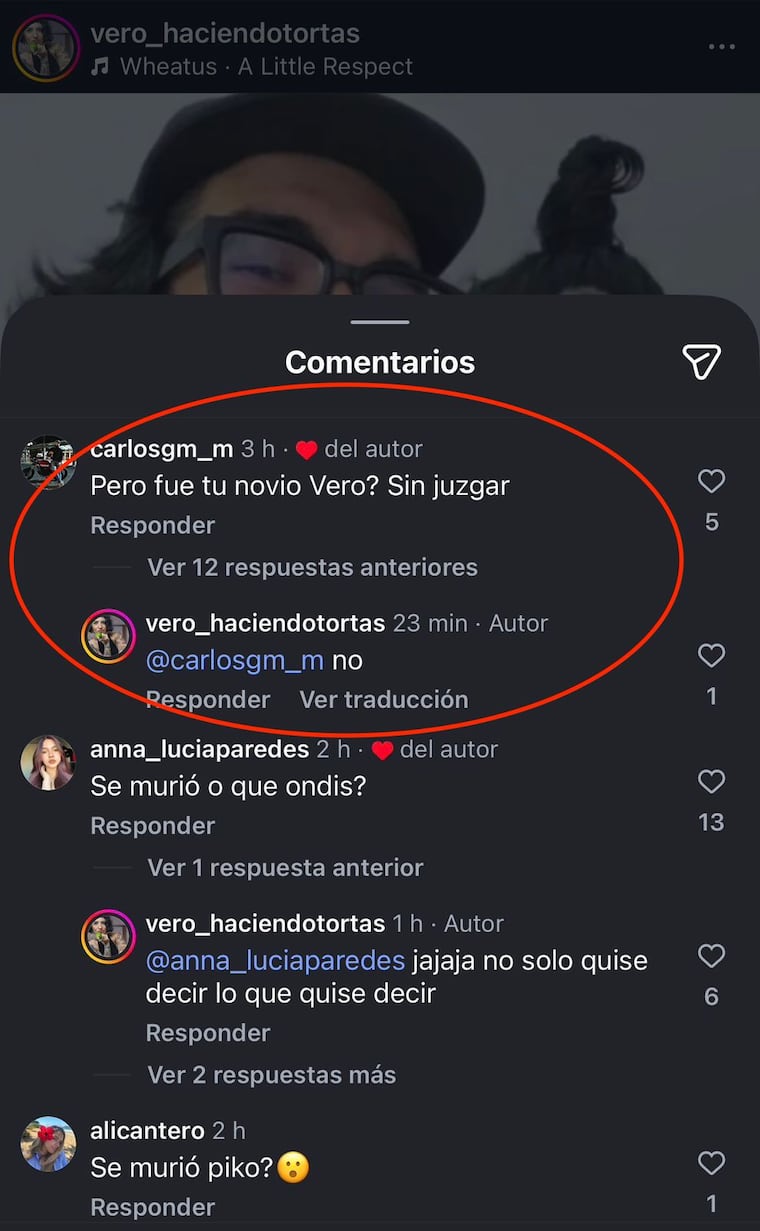Open the share icon in the Comentarios header
The height and width of the screenshot is (1231, 760).
pos(703,361)
